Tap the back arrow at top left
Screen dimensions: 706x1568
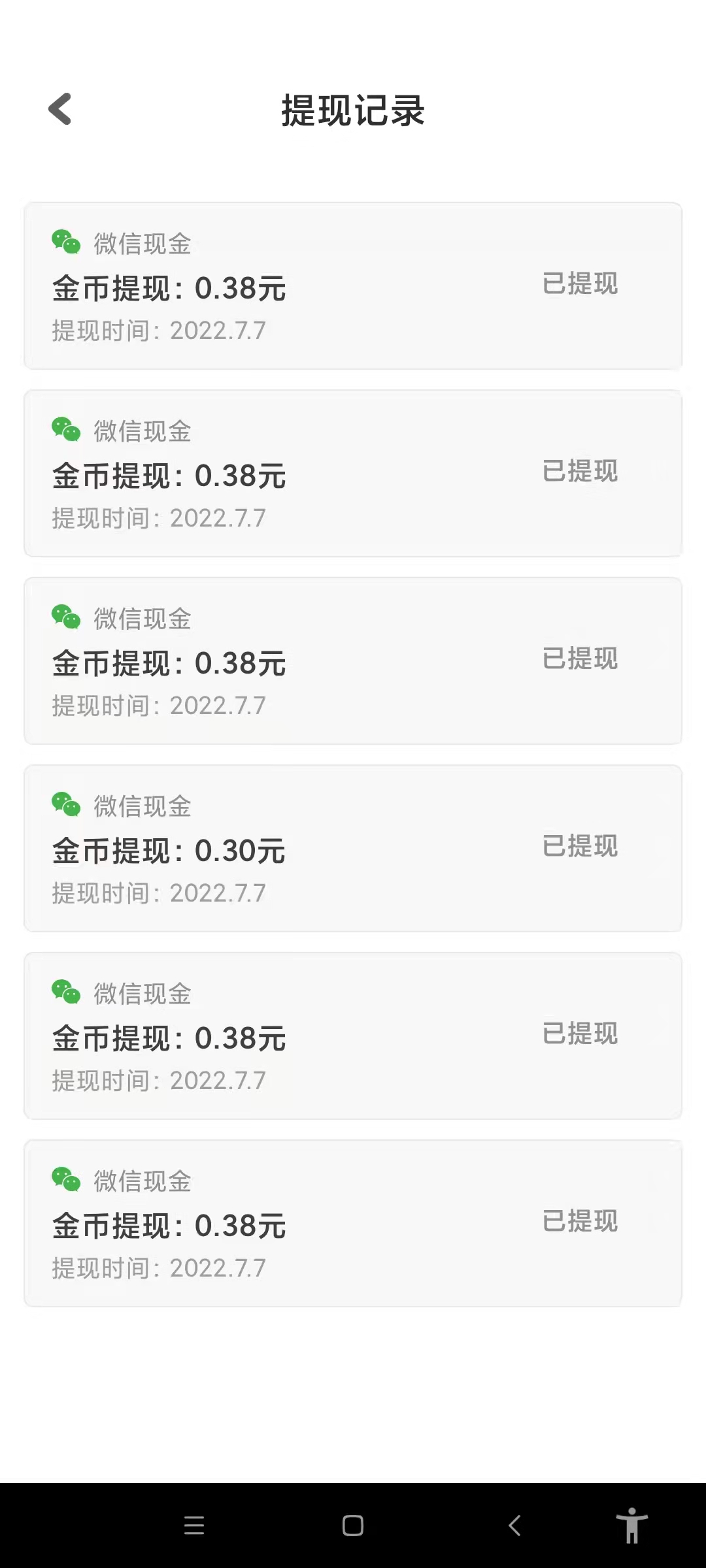(59, 110)
